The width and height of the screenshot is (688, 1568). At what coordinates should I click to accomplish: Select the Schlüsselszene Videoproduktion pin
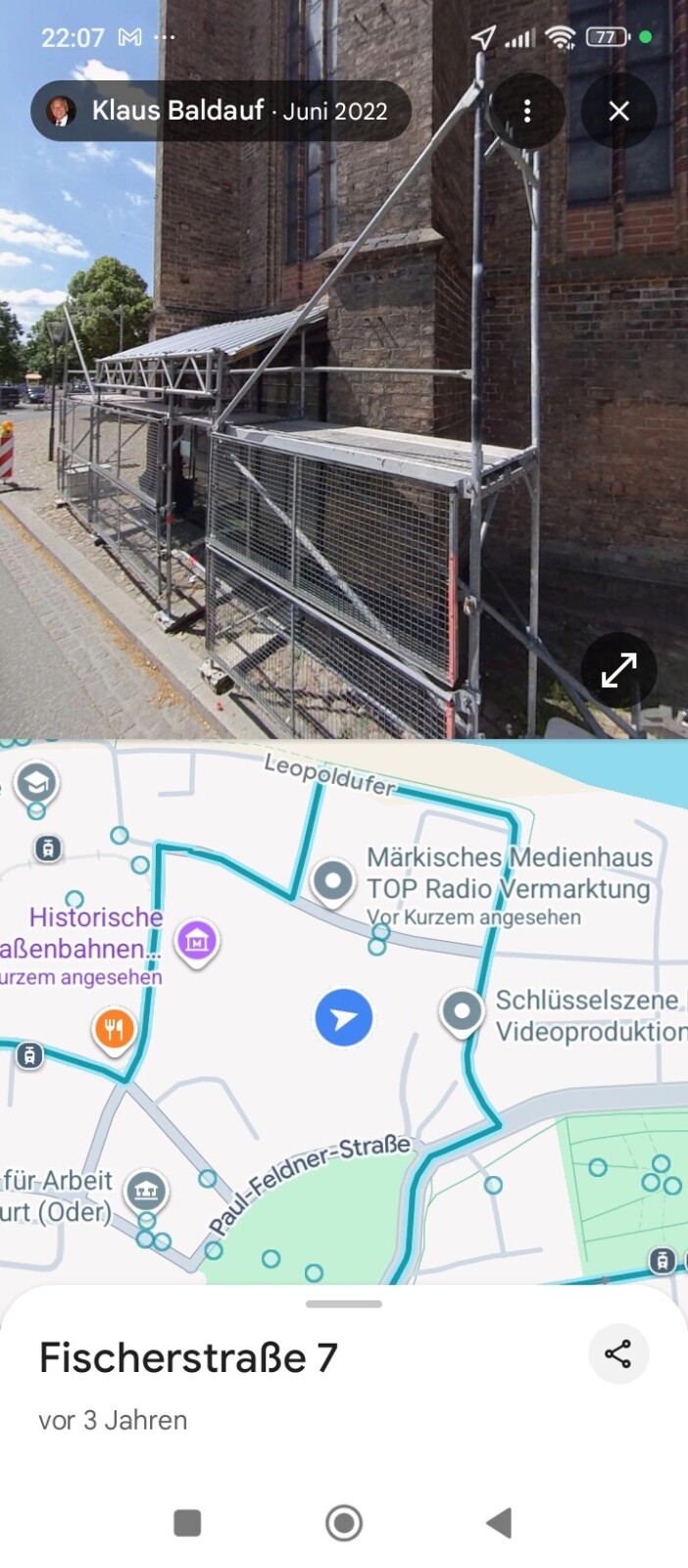tap(462, 1009)
